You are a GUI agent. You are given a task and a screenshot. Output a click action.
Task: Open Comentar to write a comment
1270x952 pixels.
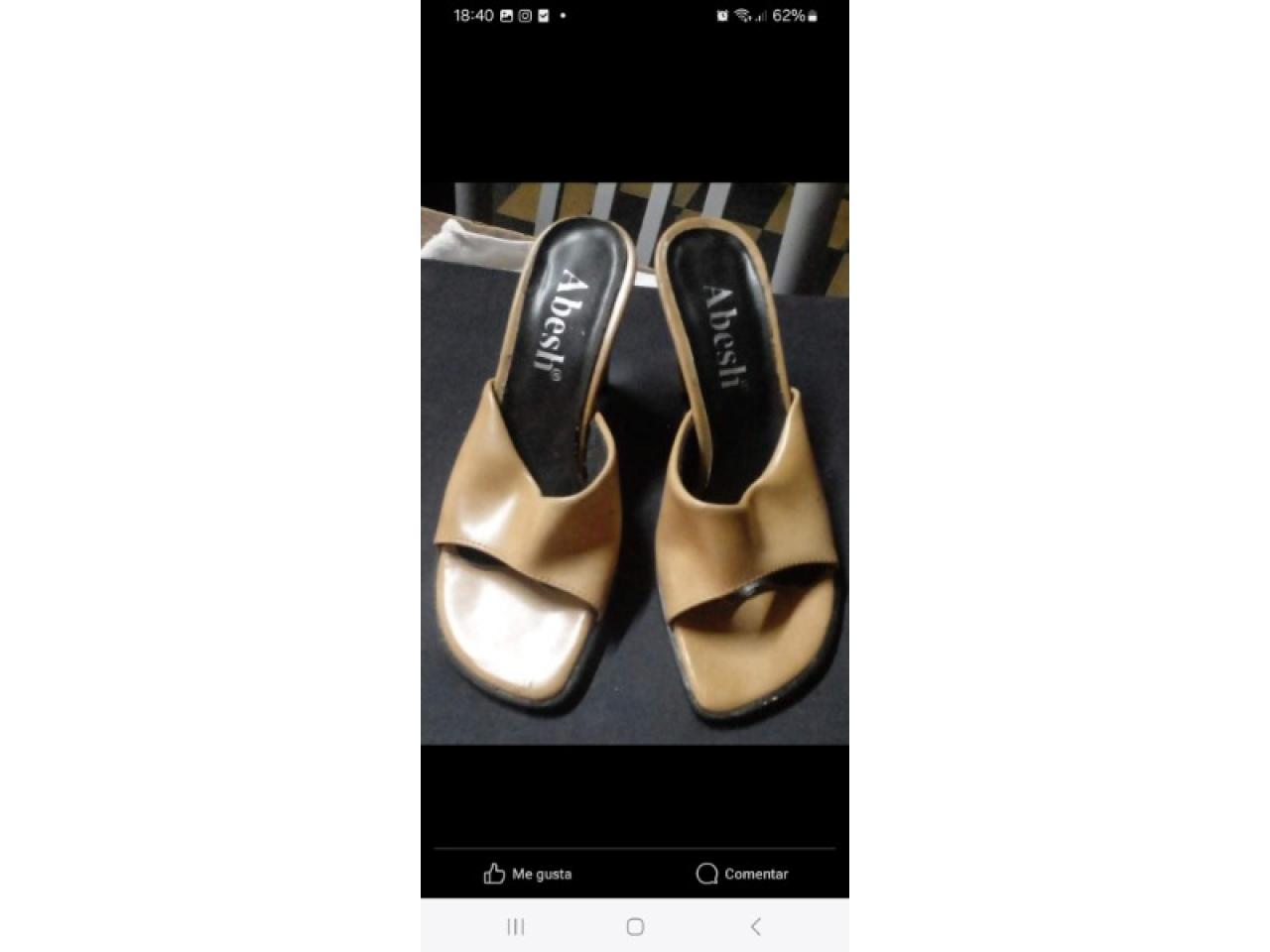coord(742,874)
